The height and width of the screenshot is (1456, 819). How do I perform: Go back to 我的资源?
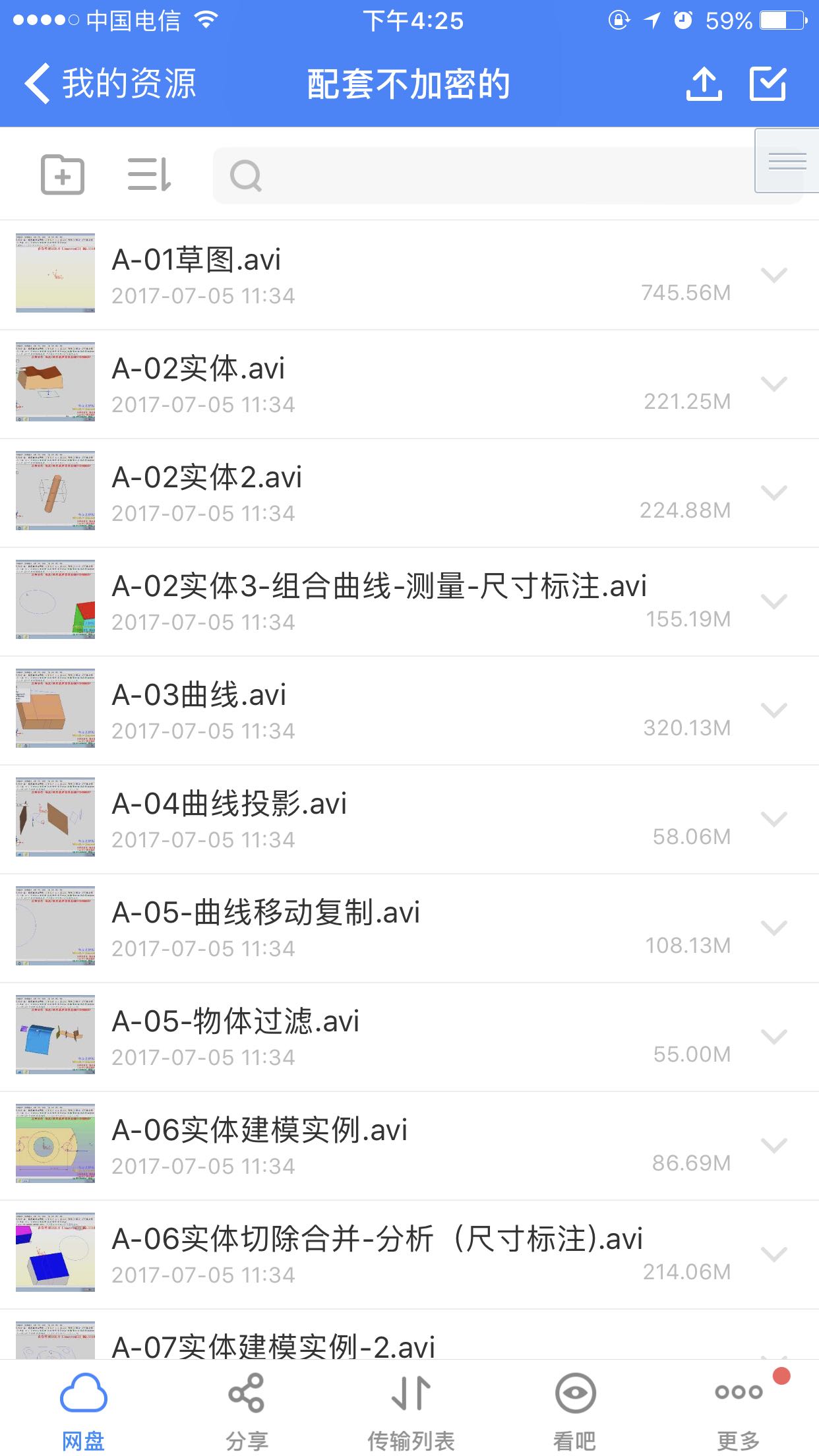click(x=110, y=84)
